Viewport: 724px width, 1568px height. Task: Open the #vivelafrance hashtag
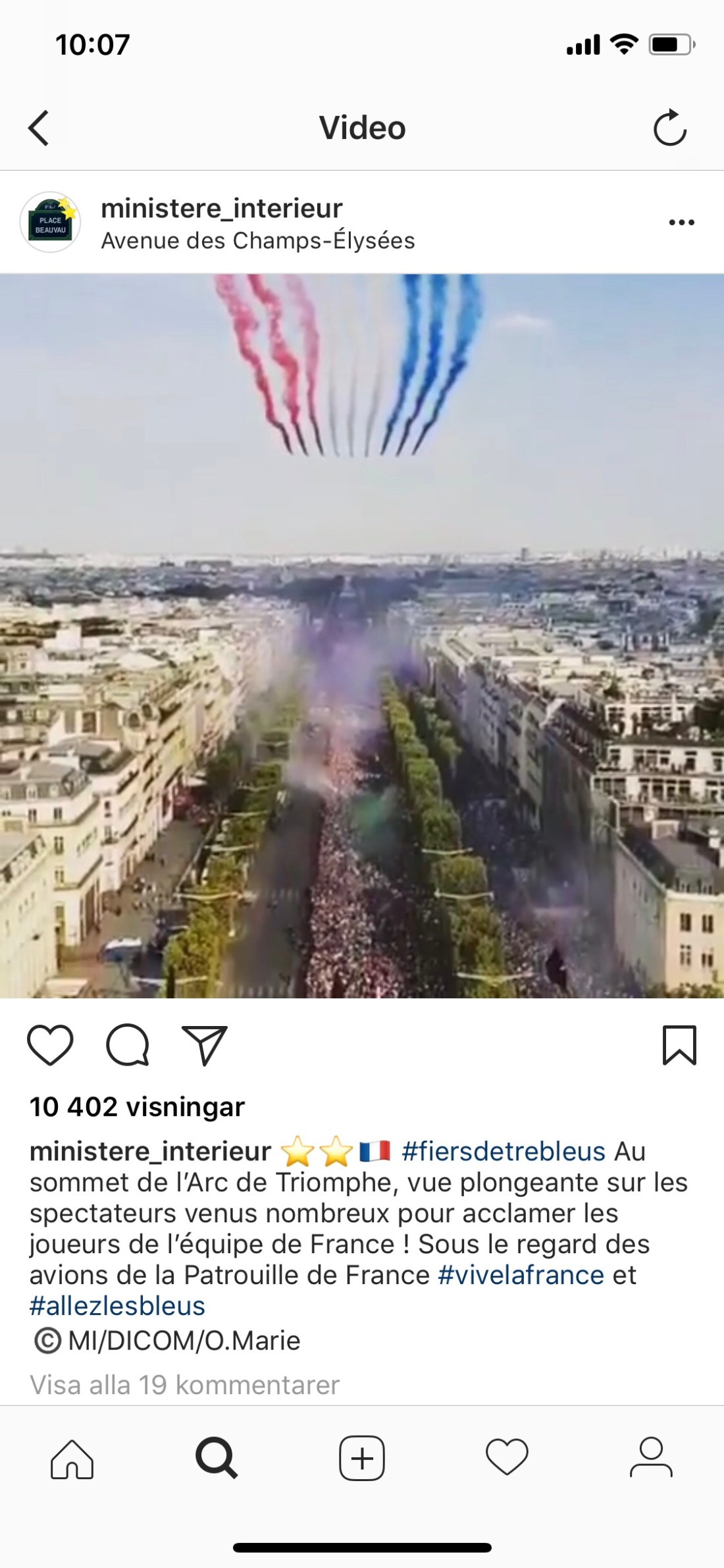(x=521, y=1275)
